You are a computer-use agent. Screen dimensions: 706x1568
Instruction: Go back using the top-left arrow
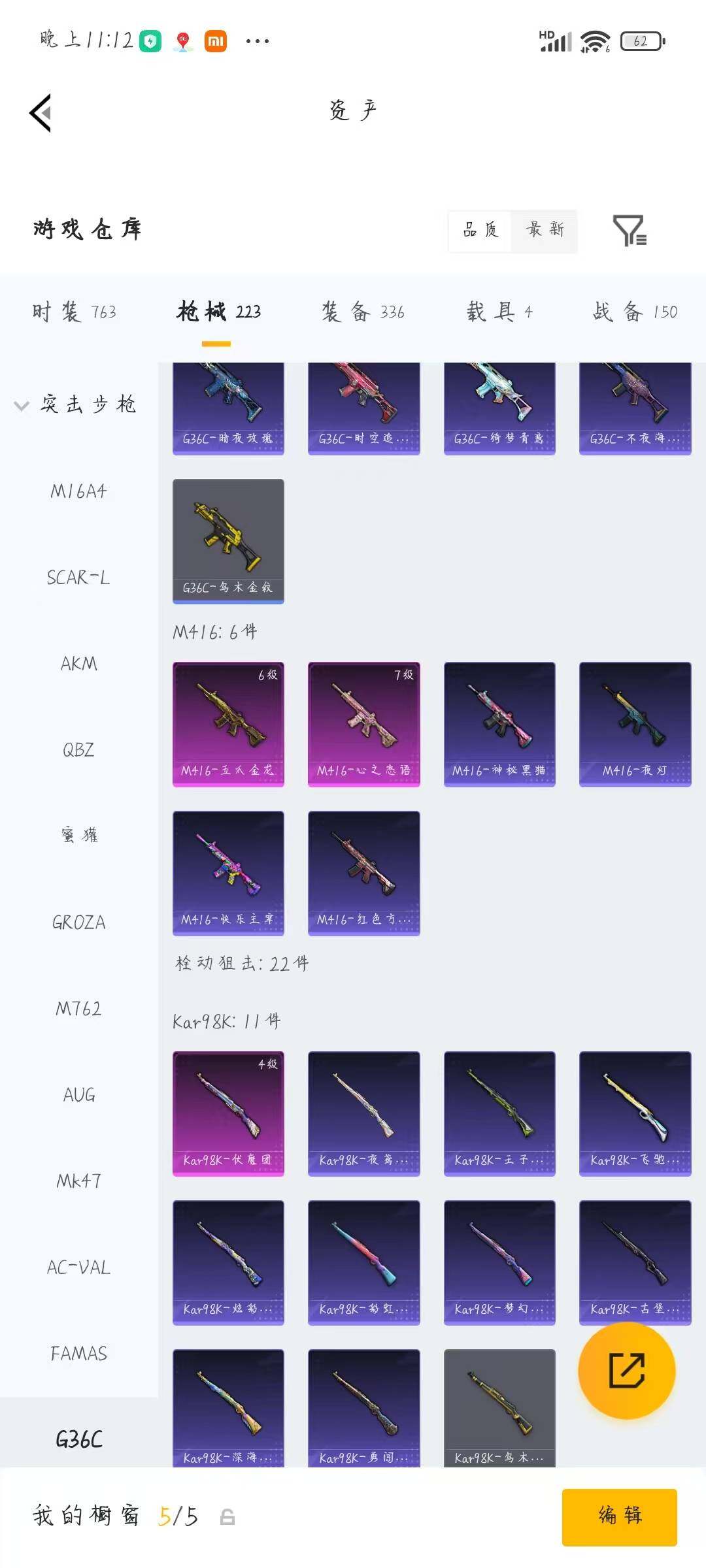pos(41,113)
